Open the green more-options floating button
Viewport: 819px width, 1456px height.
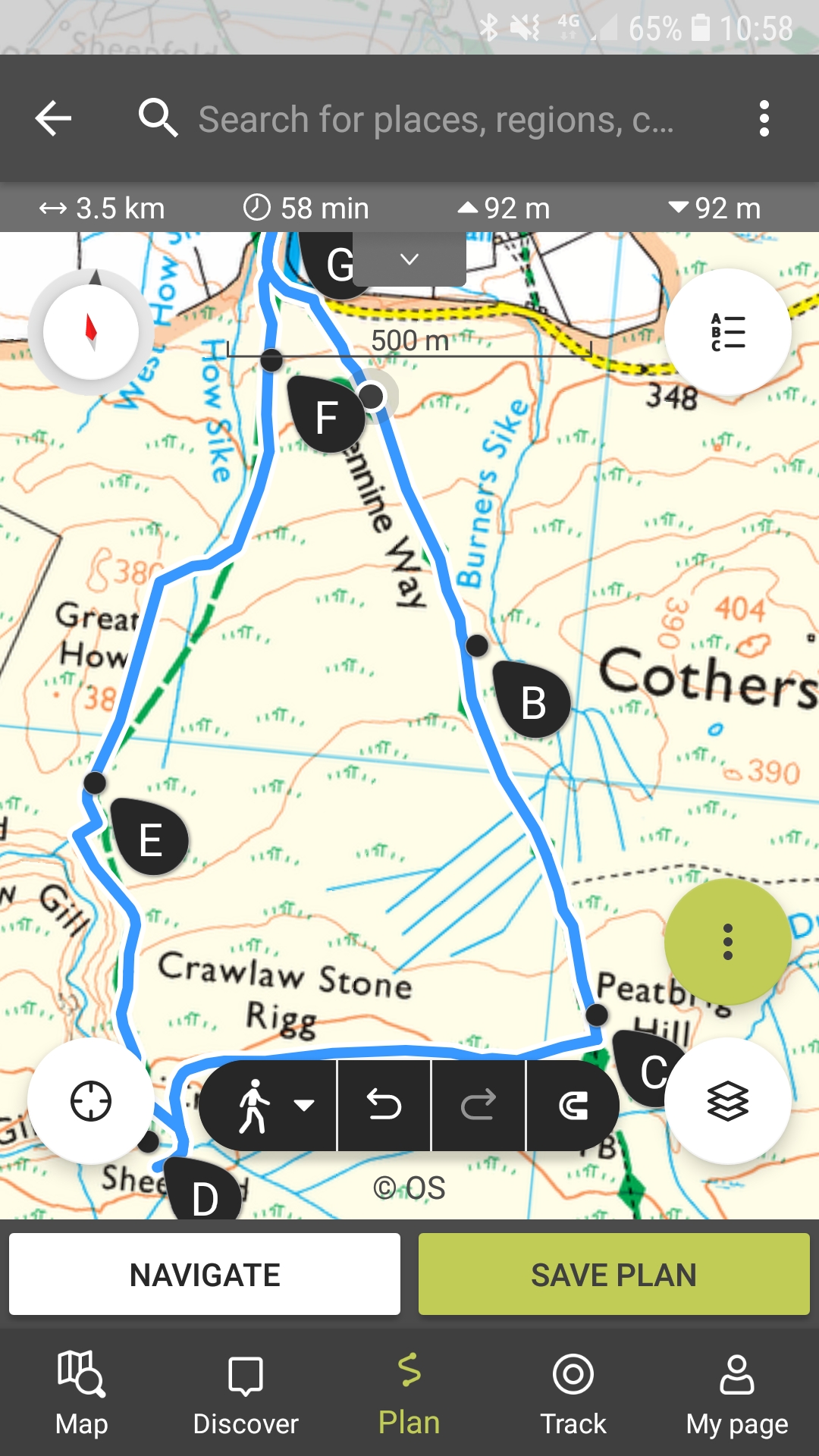727,942
